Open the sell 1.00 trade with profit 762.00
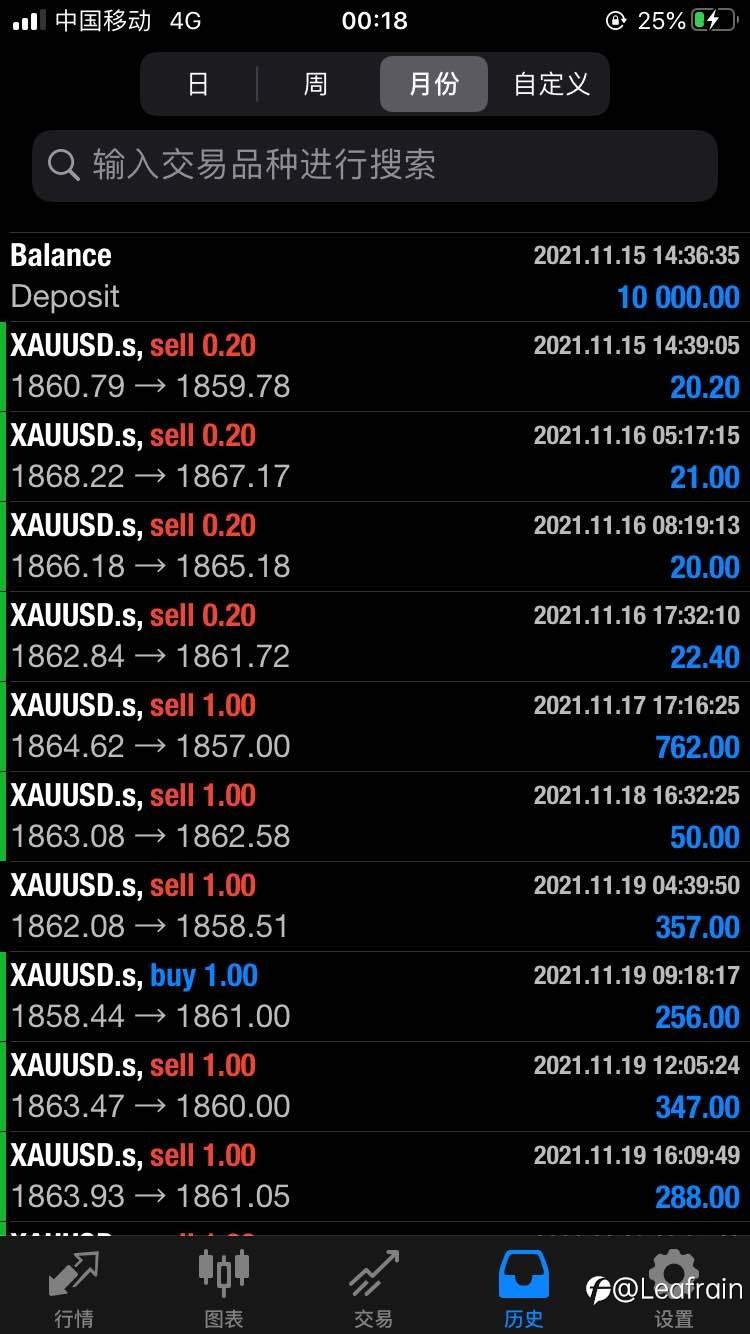750x1334 pixels. click(375, 727)
